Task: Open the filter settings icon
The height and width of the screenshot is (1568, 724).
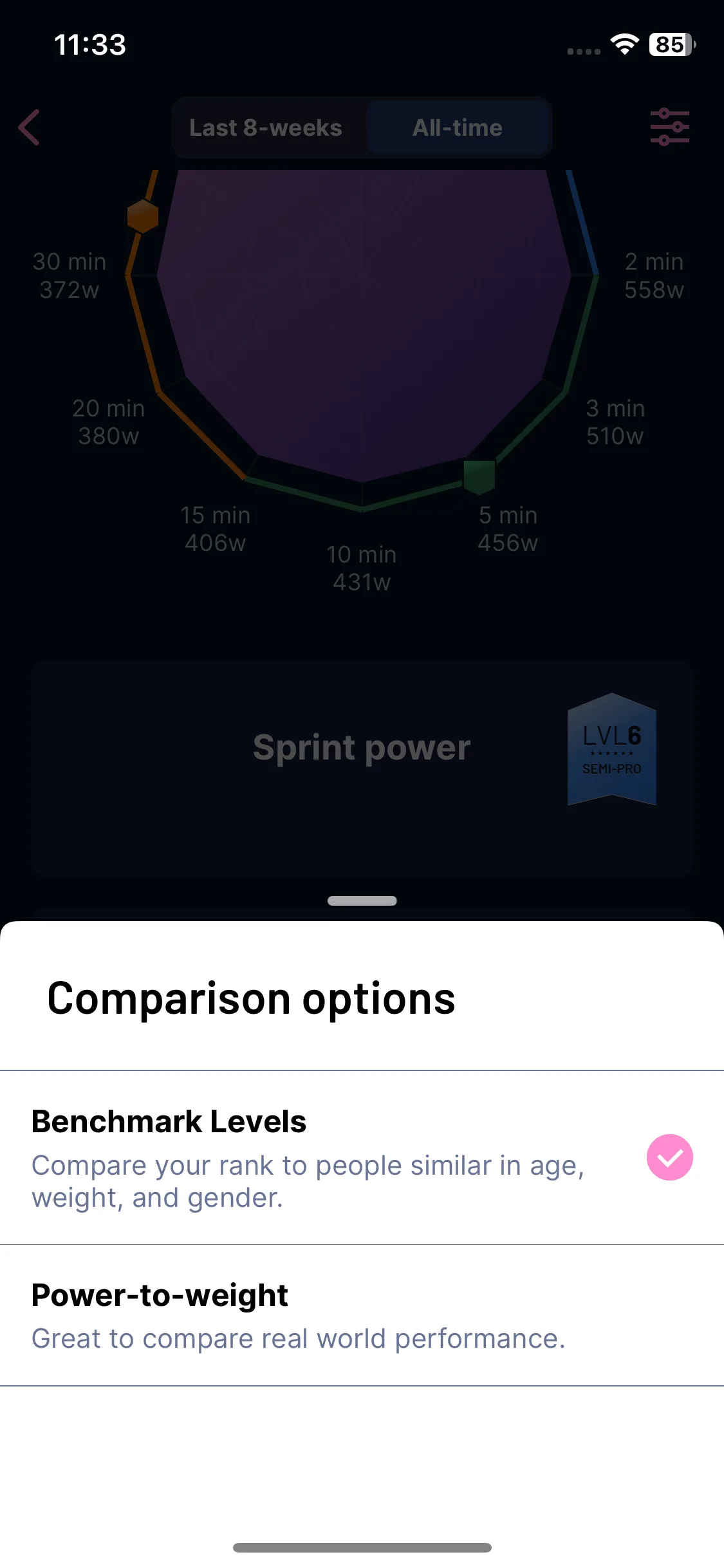Action: point(669,127)
